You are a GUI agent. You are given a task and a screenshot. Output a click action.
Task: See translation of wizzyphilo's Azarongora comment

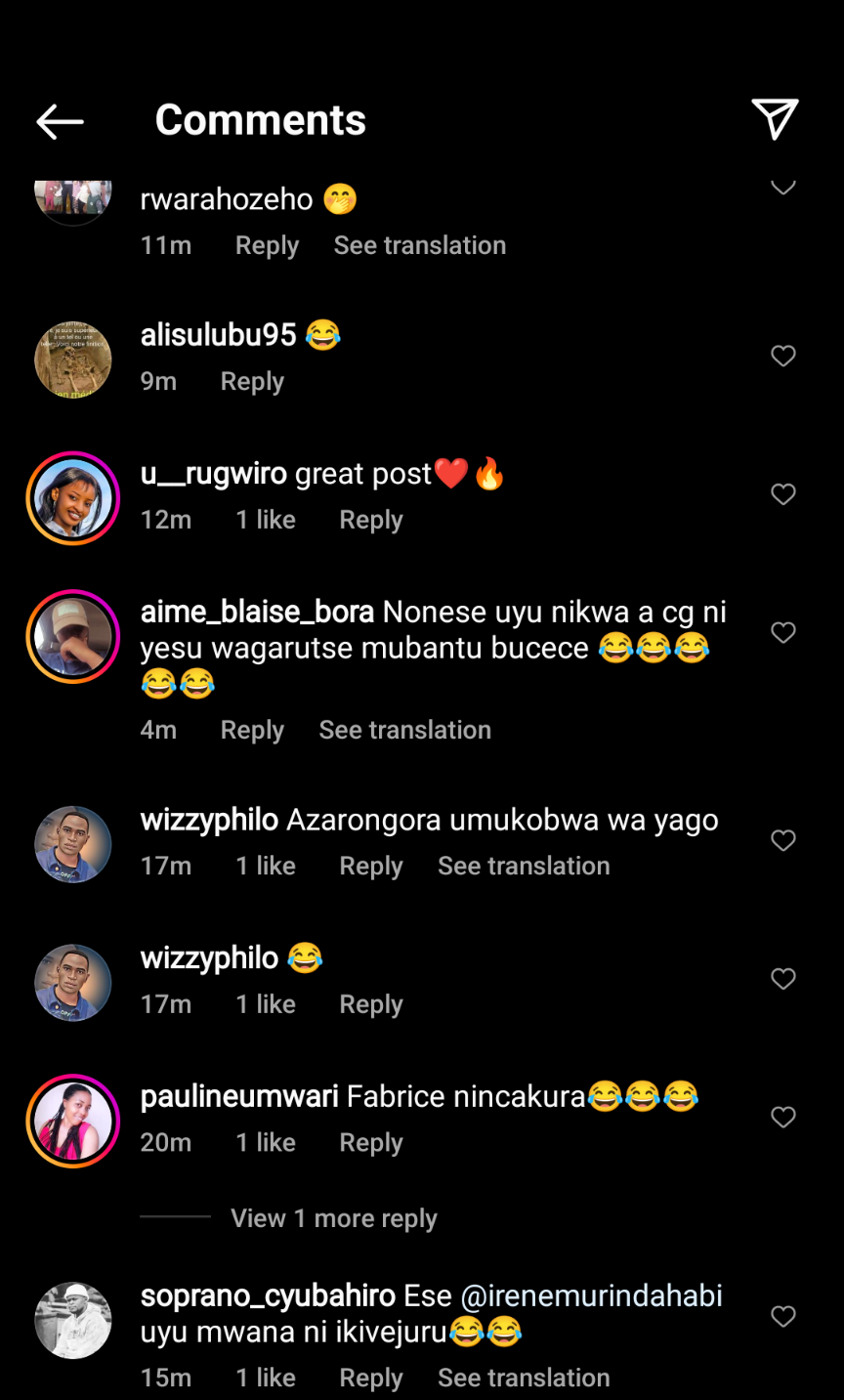pyautogui.click(x=524, y=866)
